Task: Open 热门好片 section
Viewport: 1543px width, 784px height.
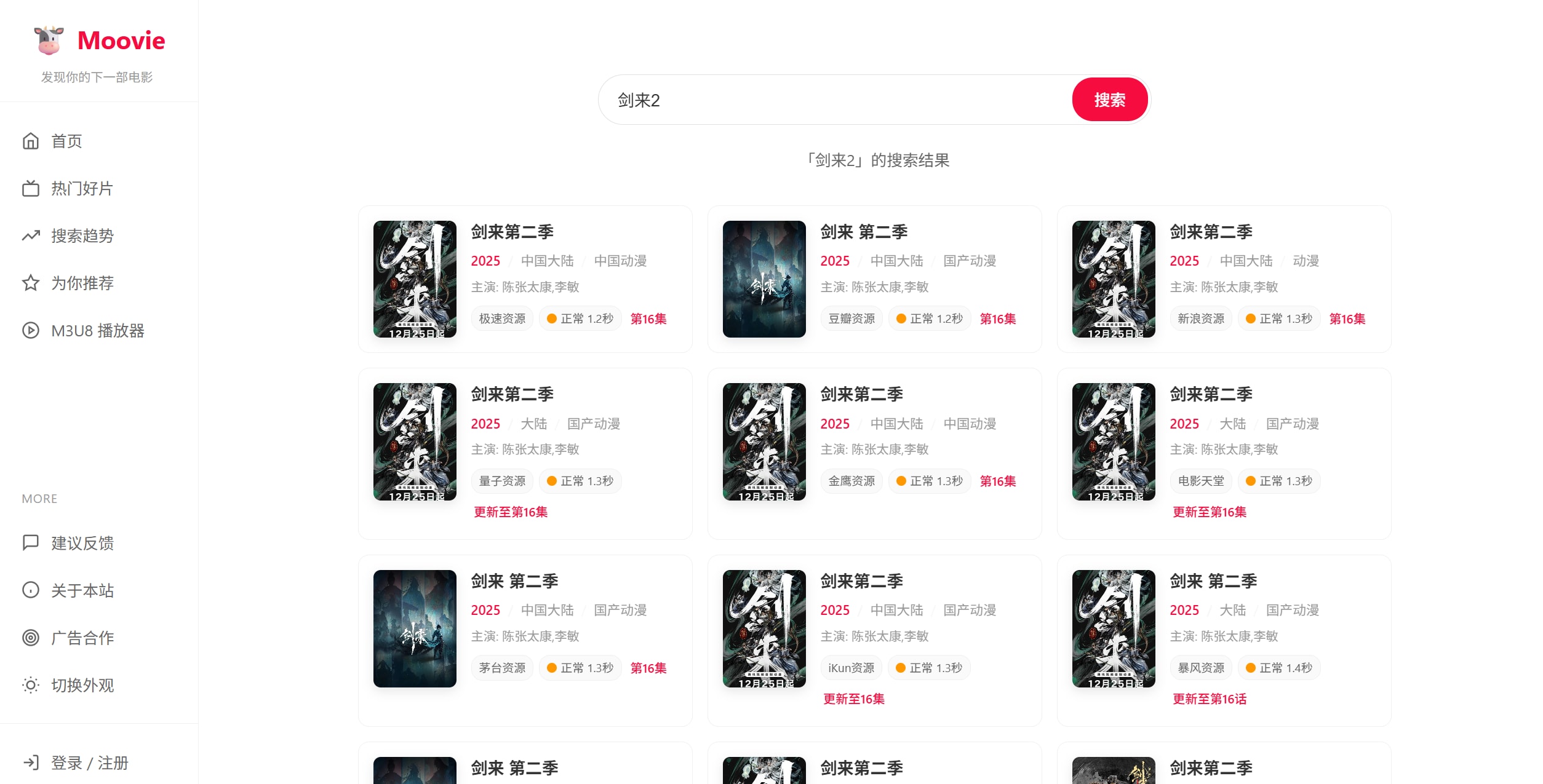Action: coord(82,189)
